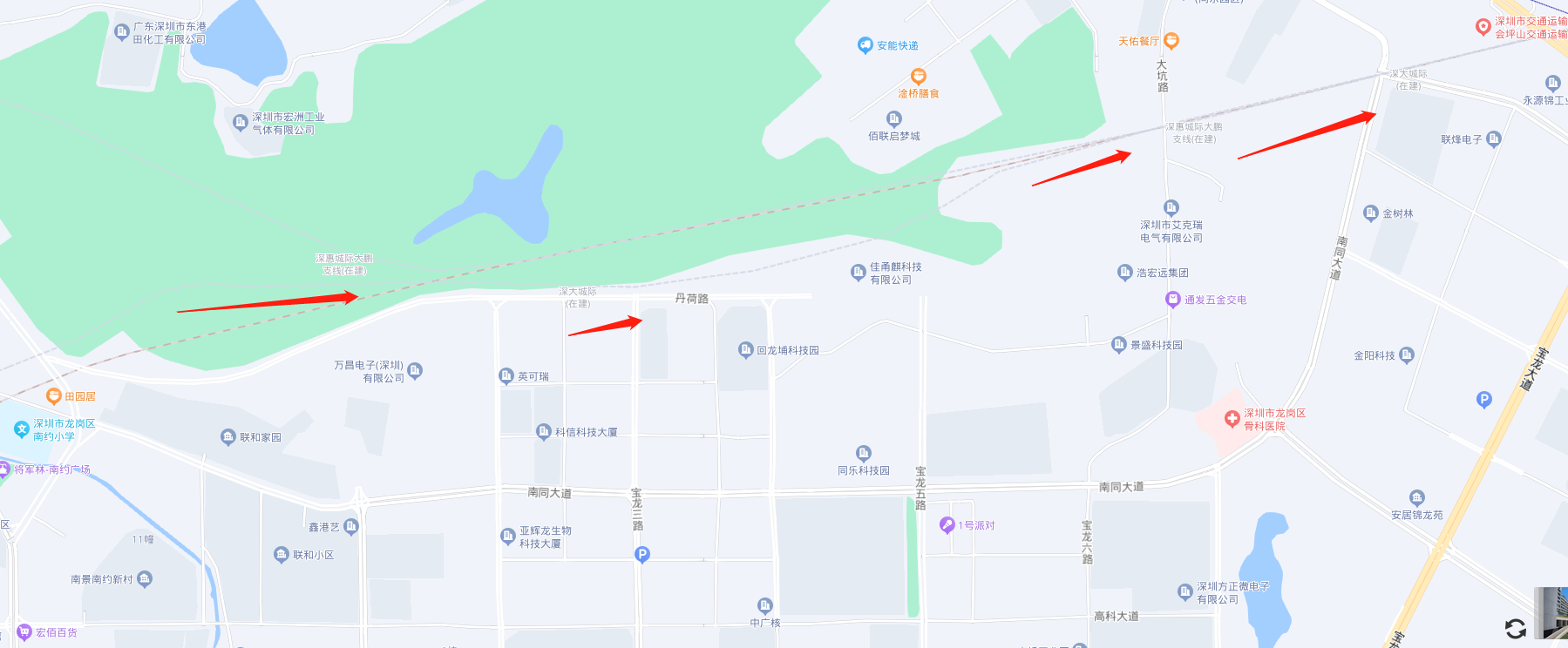Tap the parking marker on 宝龙三路
This screenshot has width=1568, height=648.
tap(642, 554)
